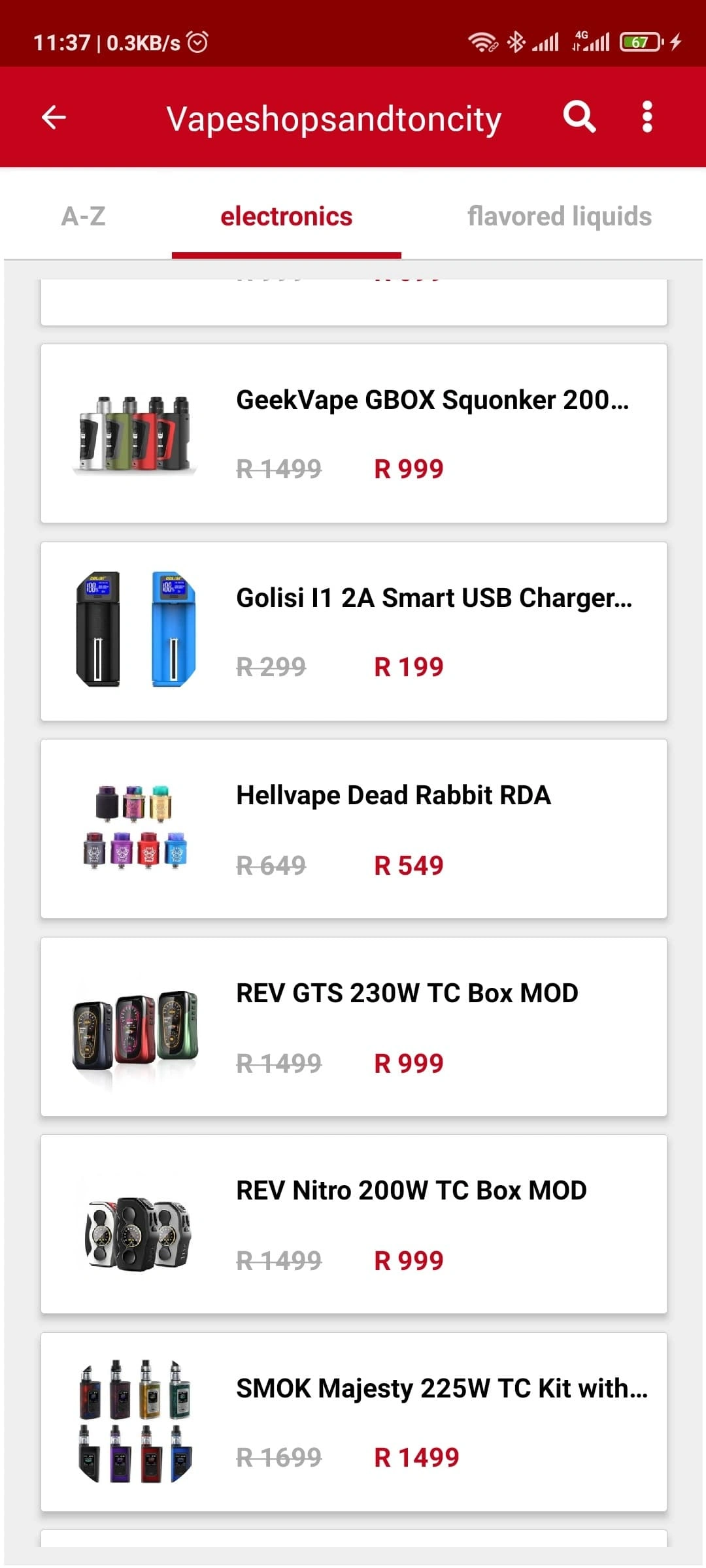706x1568 pixels.
Task: Go back using the arrow icon
Action: coord(54,118)
